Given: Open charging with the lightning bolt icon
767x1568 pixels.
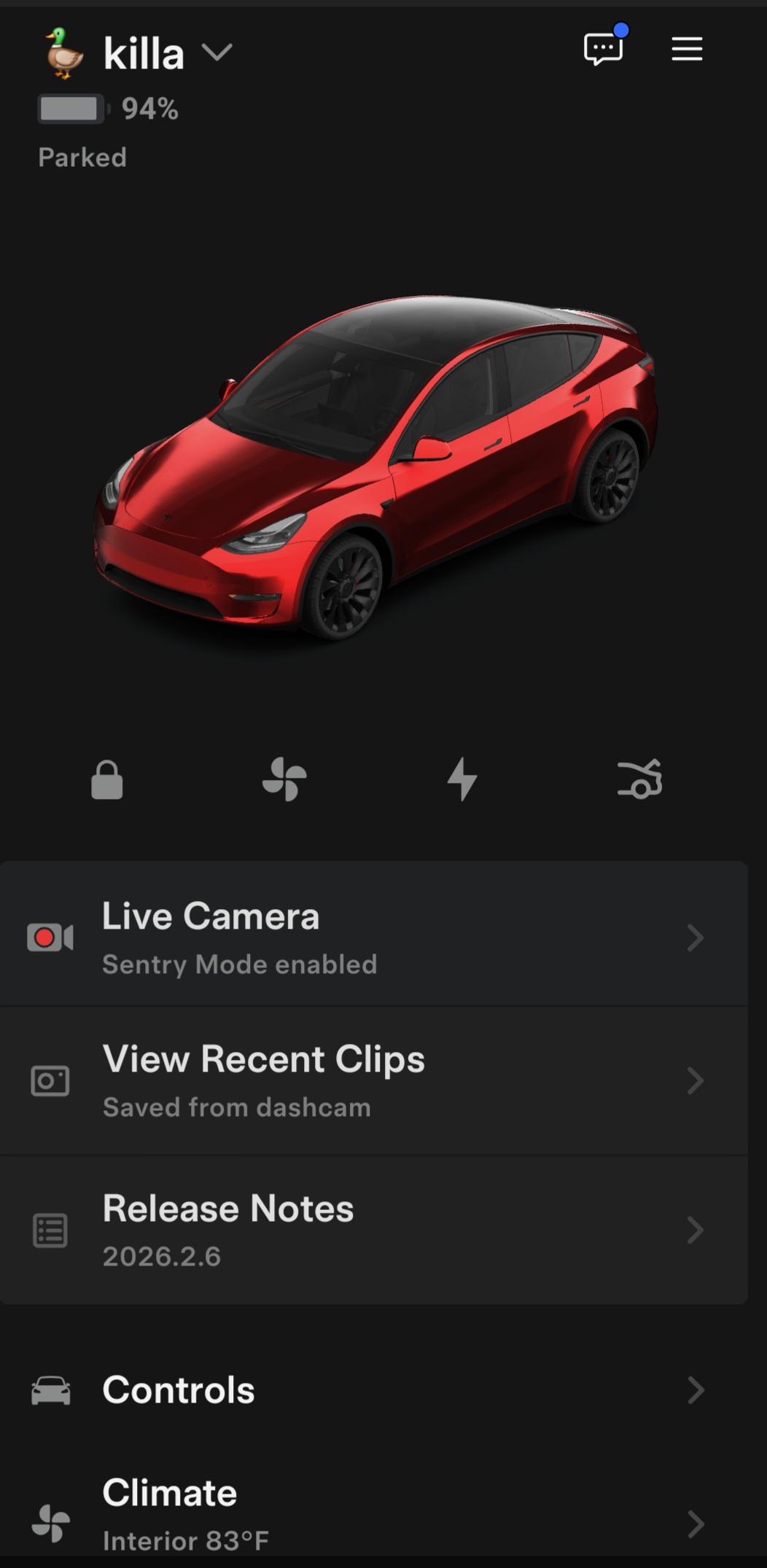Looking at the screenshot, I should pyautogui.click(x=462, y=779).
